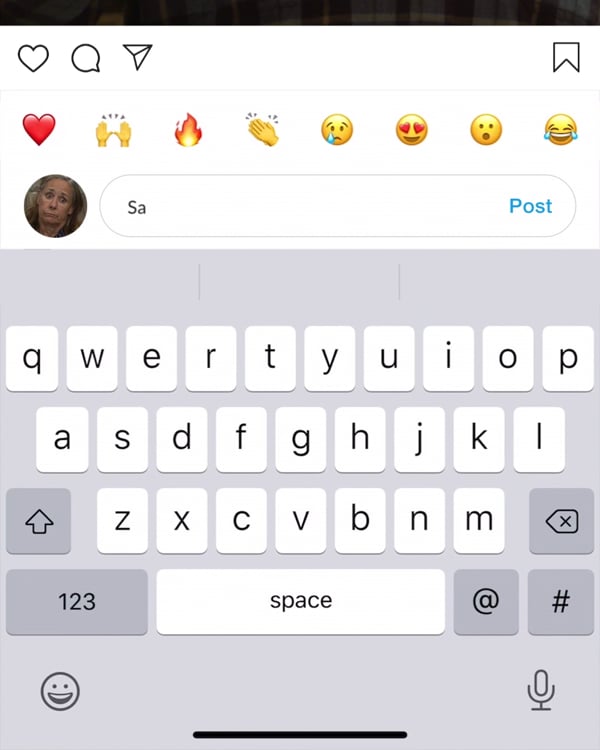Insert the fire emoji reaction
This screenshot has height=750, width=600.
188,130
